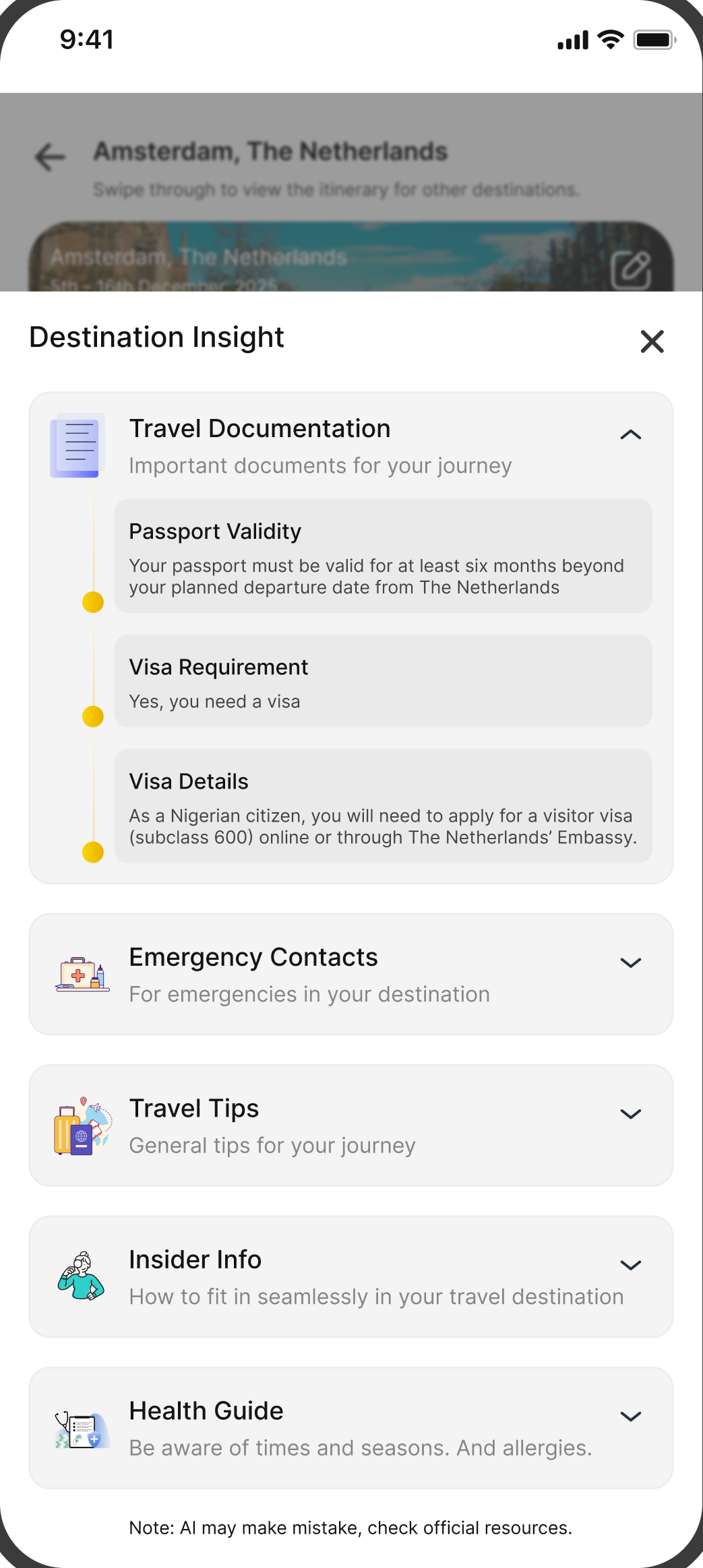Viewport: 703px width, 1568px height.
Task: Tap the Travel Documentation document icon
Action: point(78,445)
